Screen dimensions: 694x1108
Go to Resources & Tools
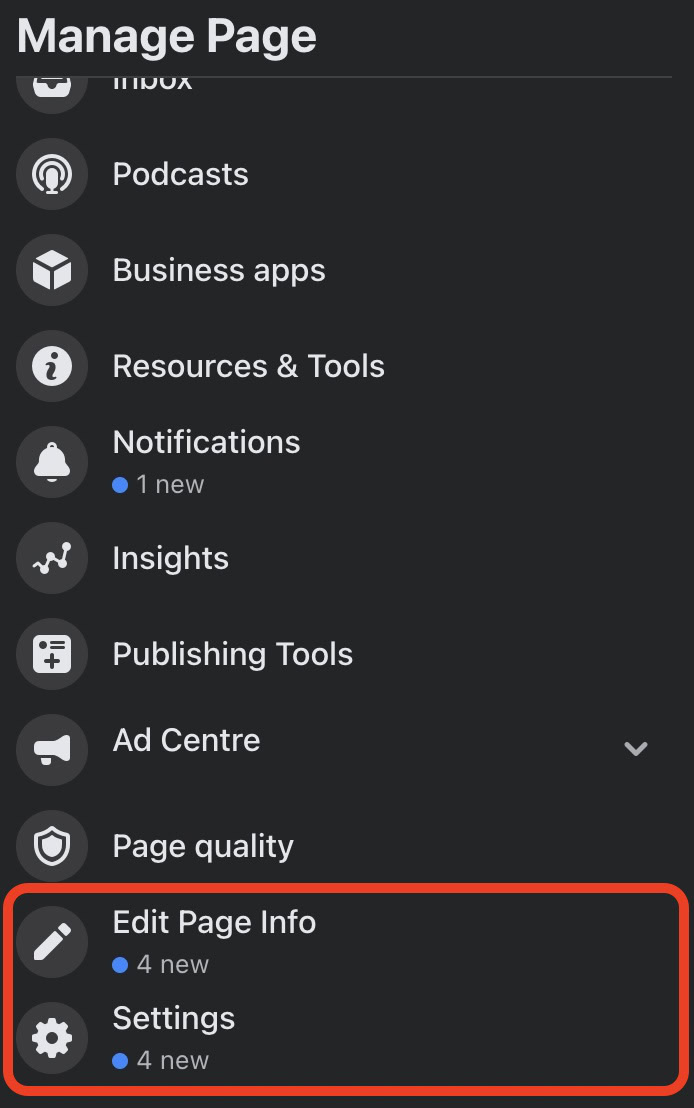[248, 366]
